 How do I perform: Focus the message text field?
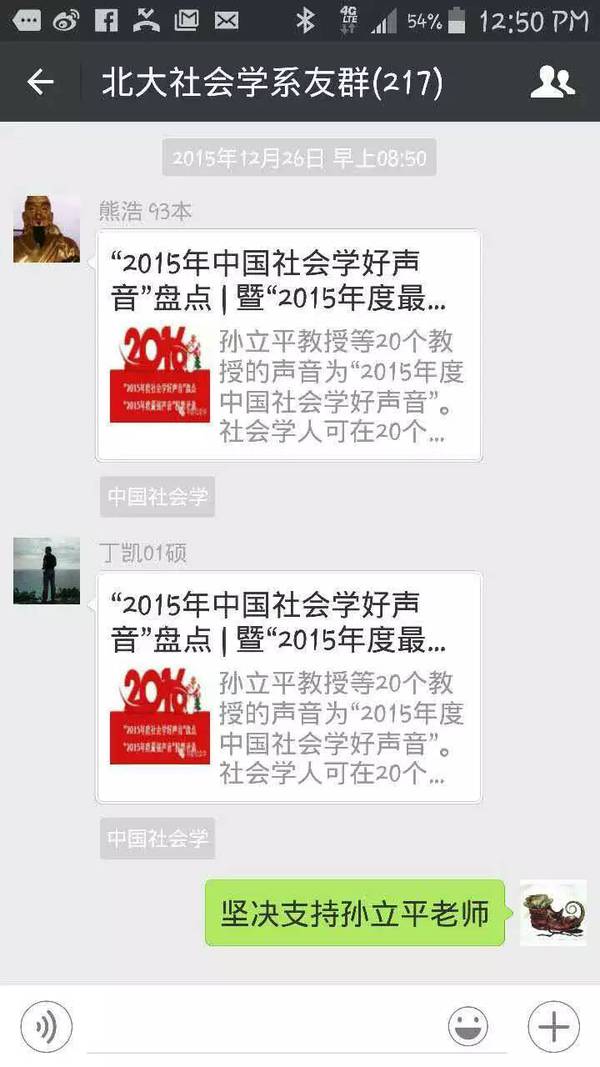(260, 1028)
